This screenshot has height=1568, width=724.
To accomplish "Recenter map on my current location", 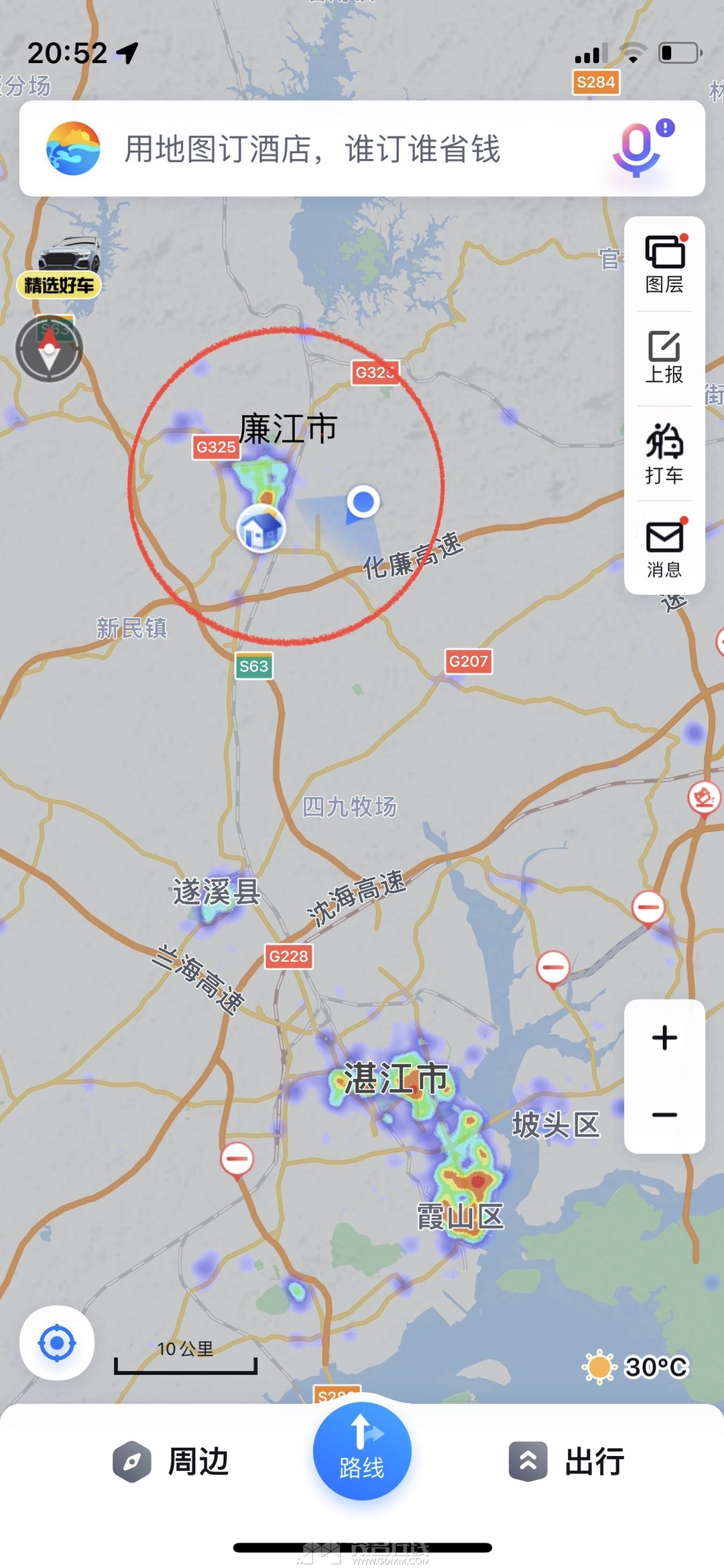I will coord(57,1343).
